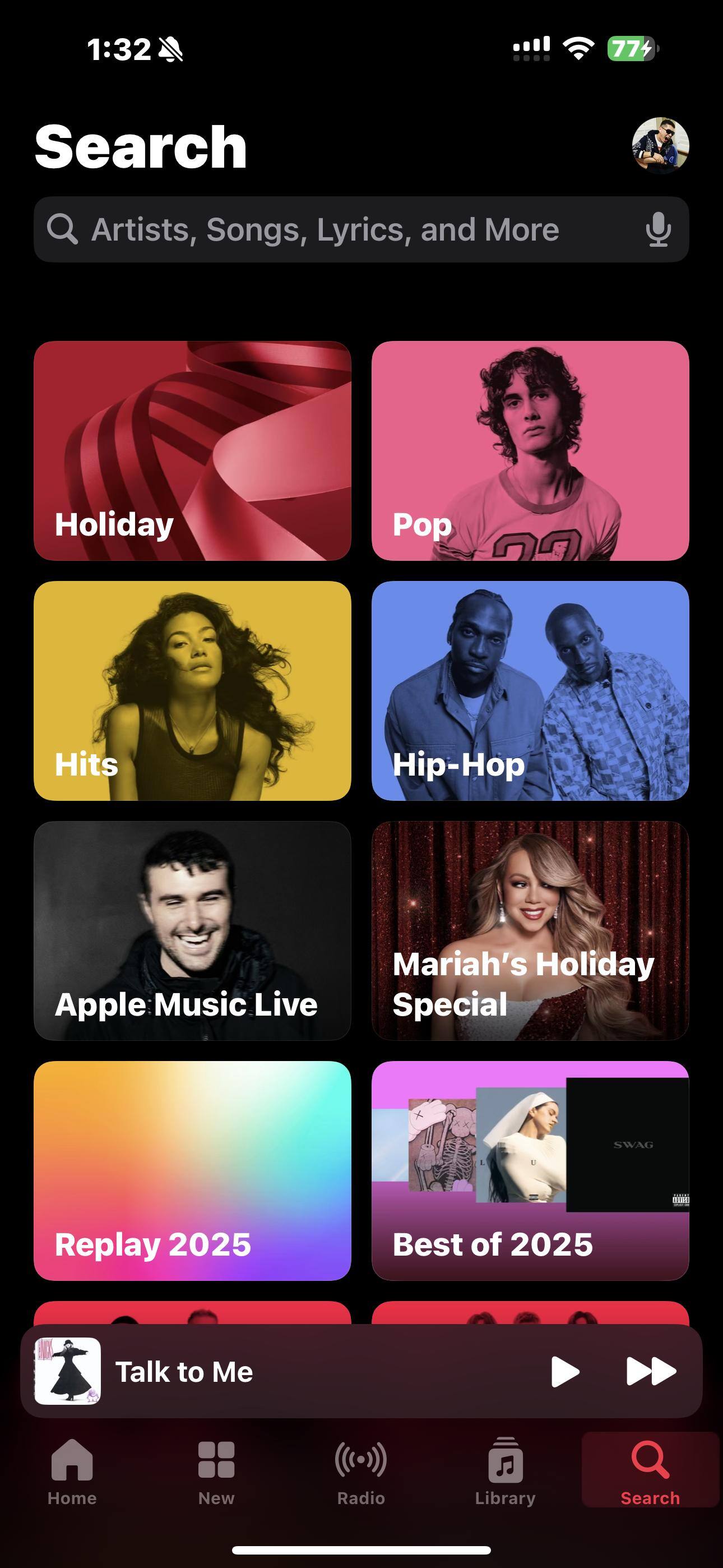Skip to the next track
Screen dimensions: 723x1568
(x=651, y=1371)
